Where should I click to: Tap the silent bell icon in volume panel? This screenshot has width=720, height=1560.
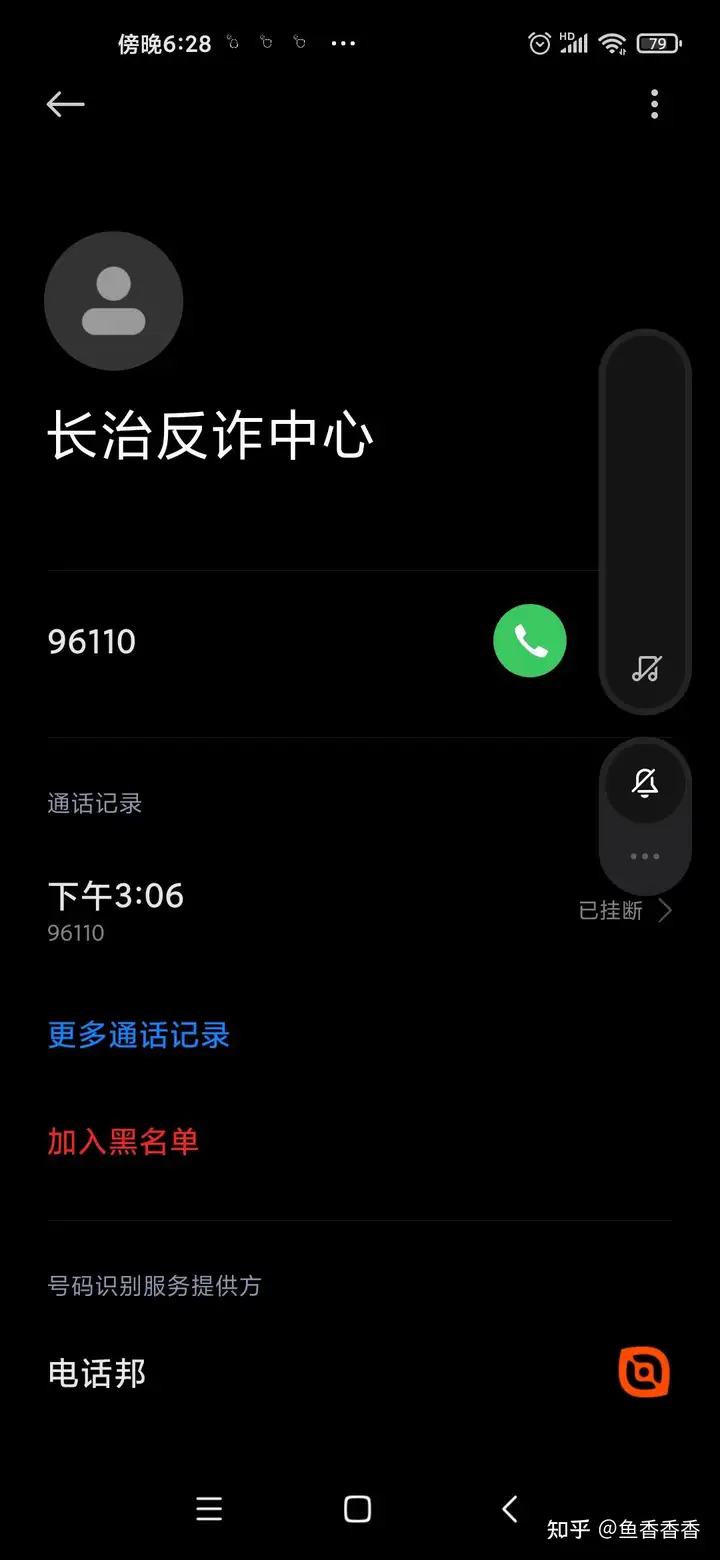[645, 783]
